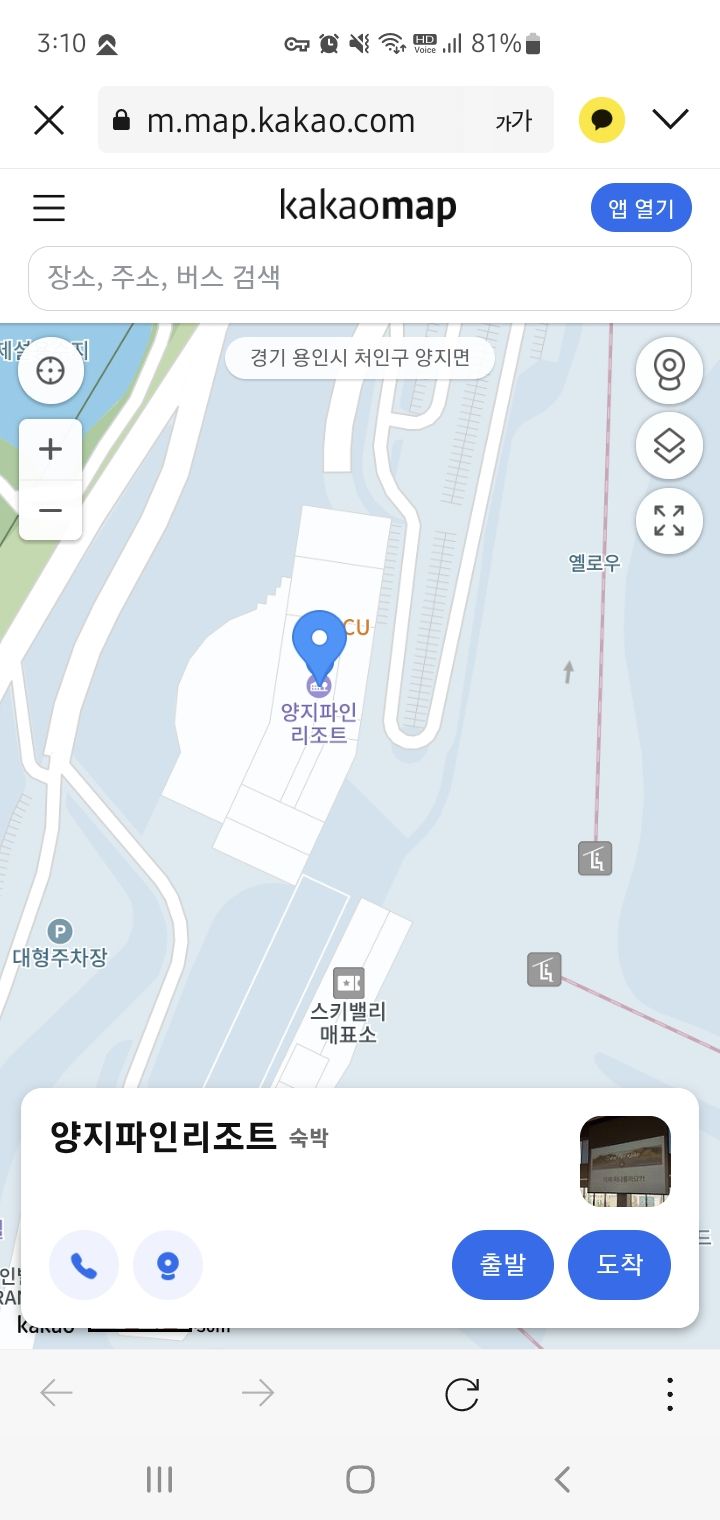Expand the browser dropdown chevron
720x1520 pixels.
coord(670,120)
